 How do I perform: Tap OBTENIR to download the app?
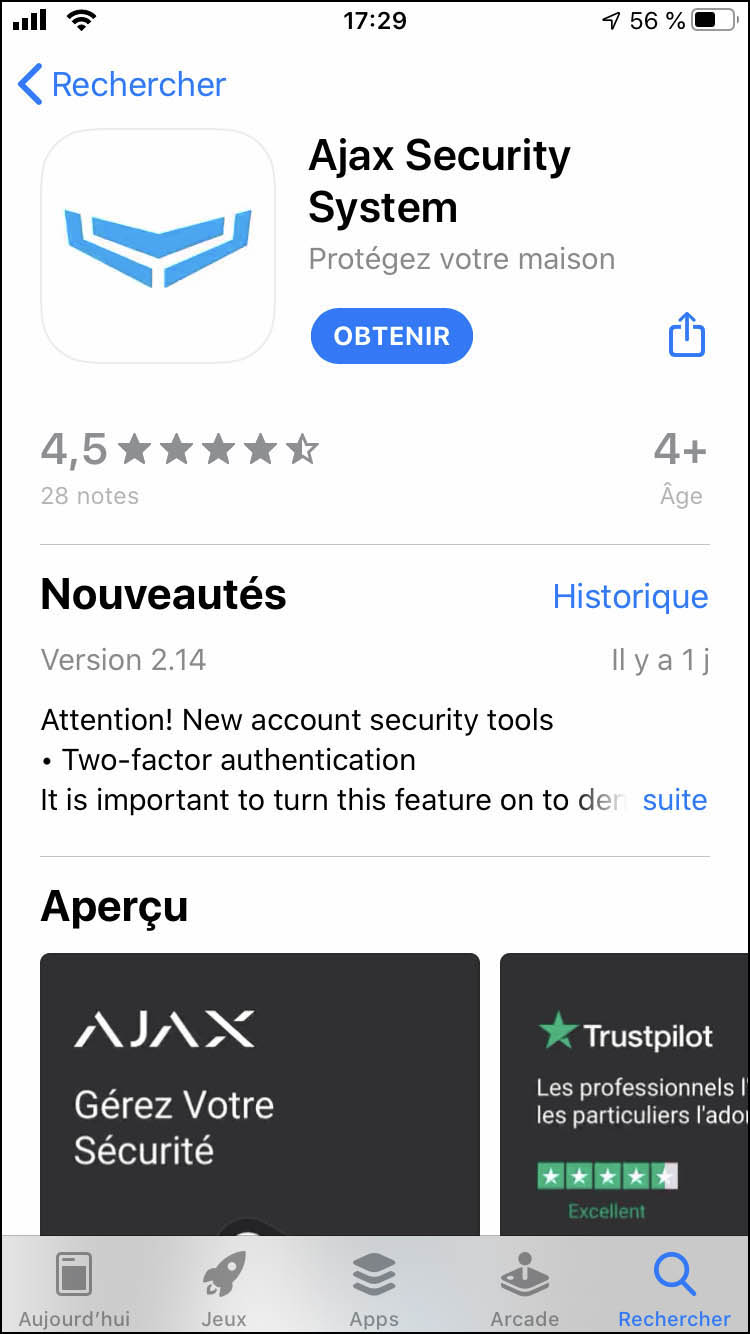[x=391, y=336]
